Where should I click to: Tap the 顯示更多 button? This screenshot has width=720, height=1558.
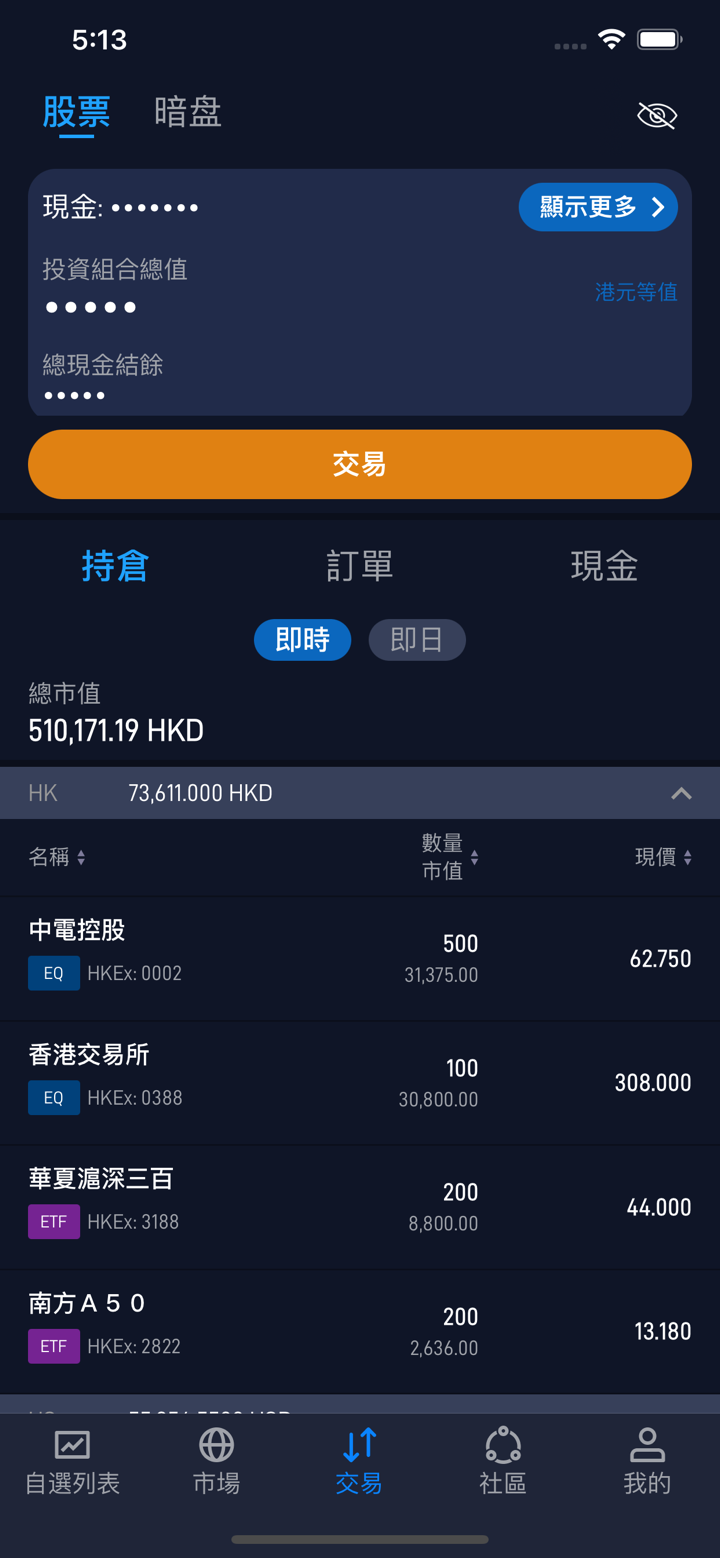598,207
